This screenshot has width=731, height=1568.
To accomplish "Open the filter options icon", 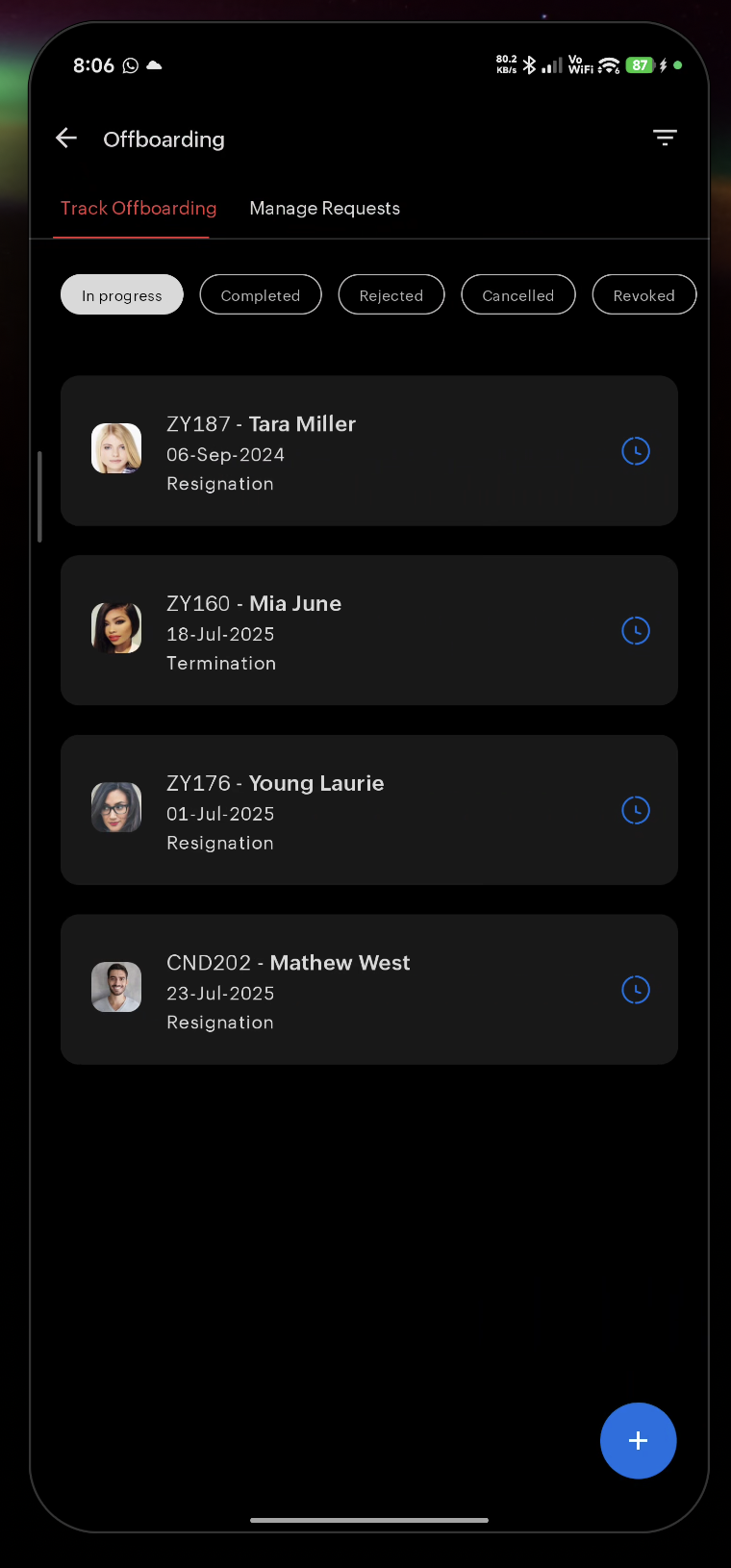I will [665, 138].
